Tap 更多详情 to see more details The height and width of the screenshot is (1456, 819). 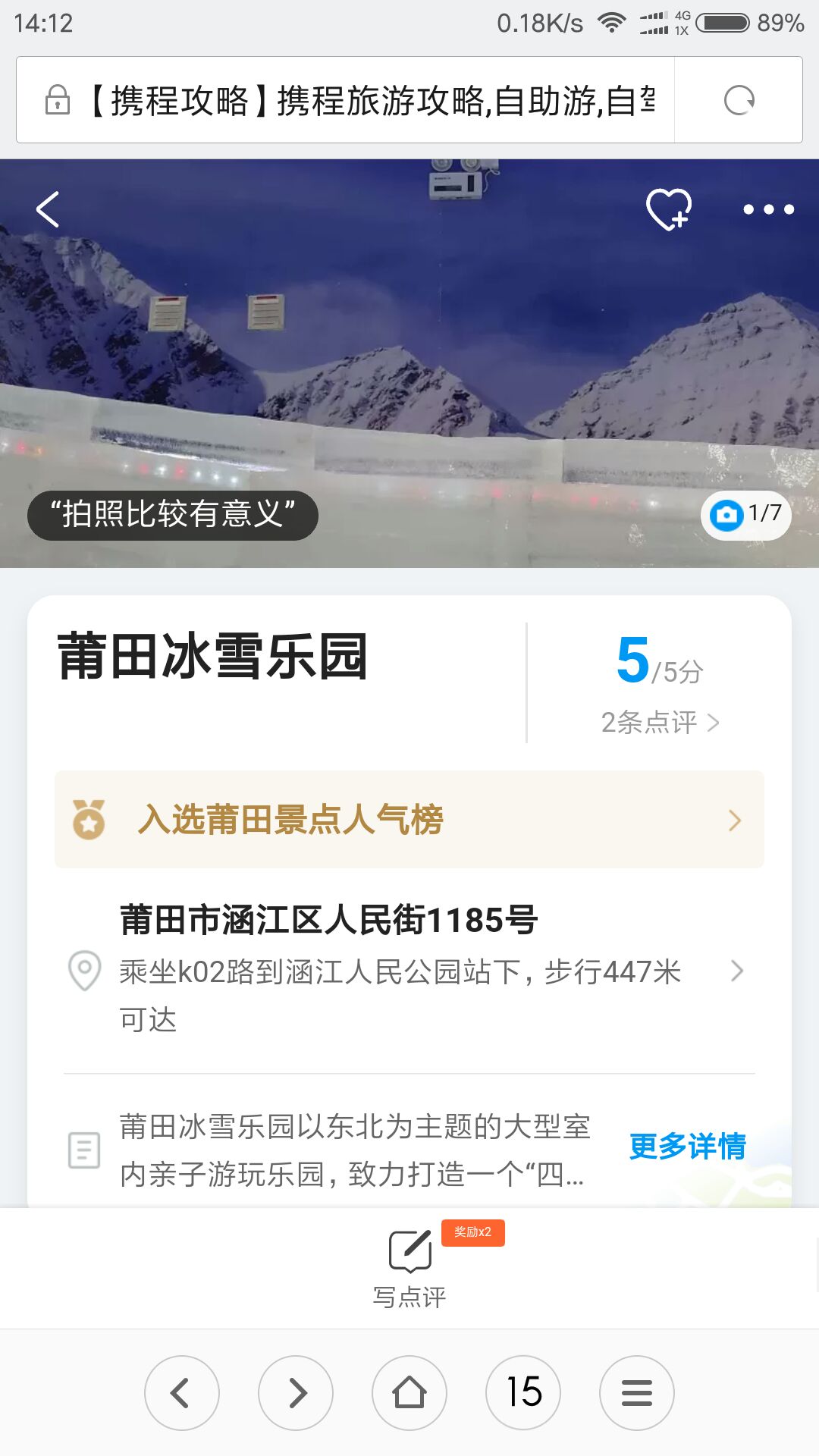[x=687, y=1146]
